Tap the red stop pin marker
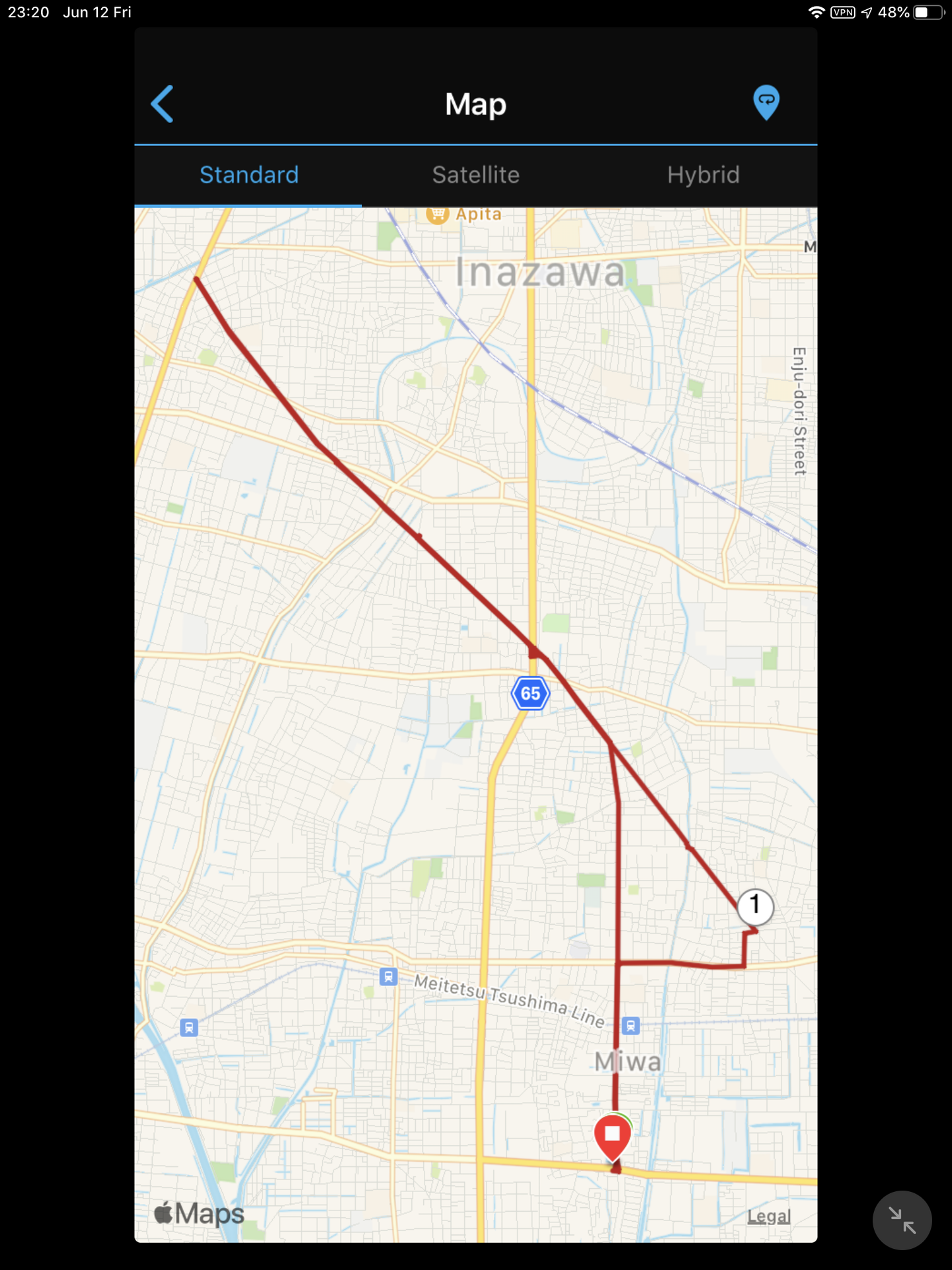The height and width of the screenshot is (1270, 952). [613, 1135]
